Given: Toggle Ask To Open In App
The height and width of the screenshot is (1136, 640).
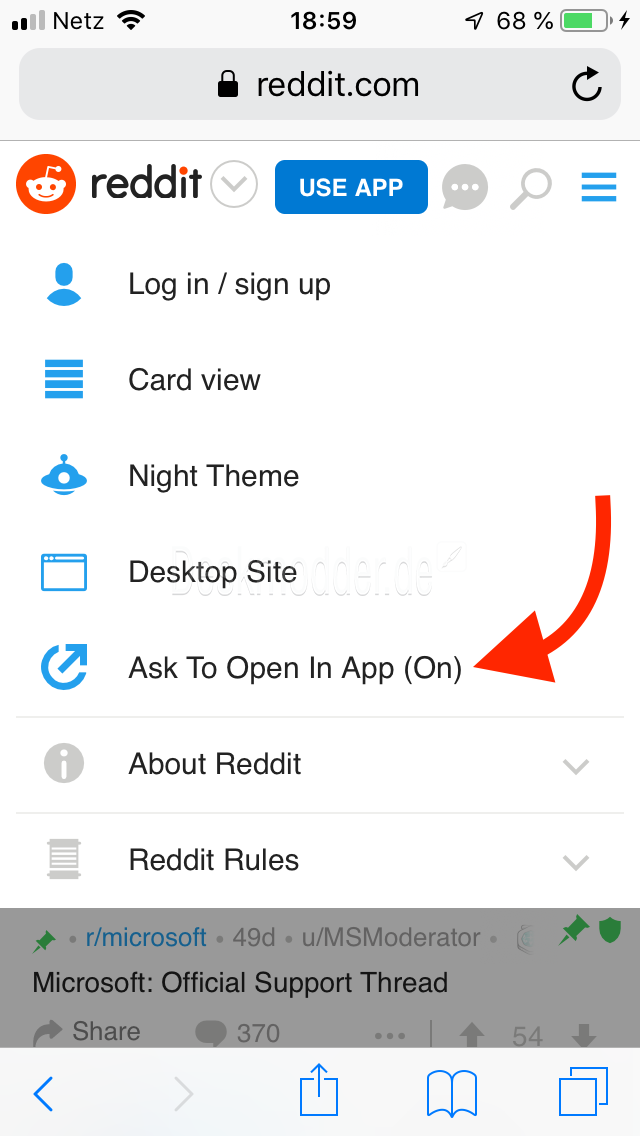Looking at the screenshot, I should [320, 668].
